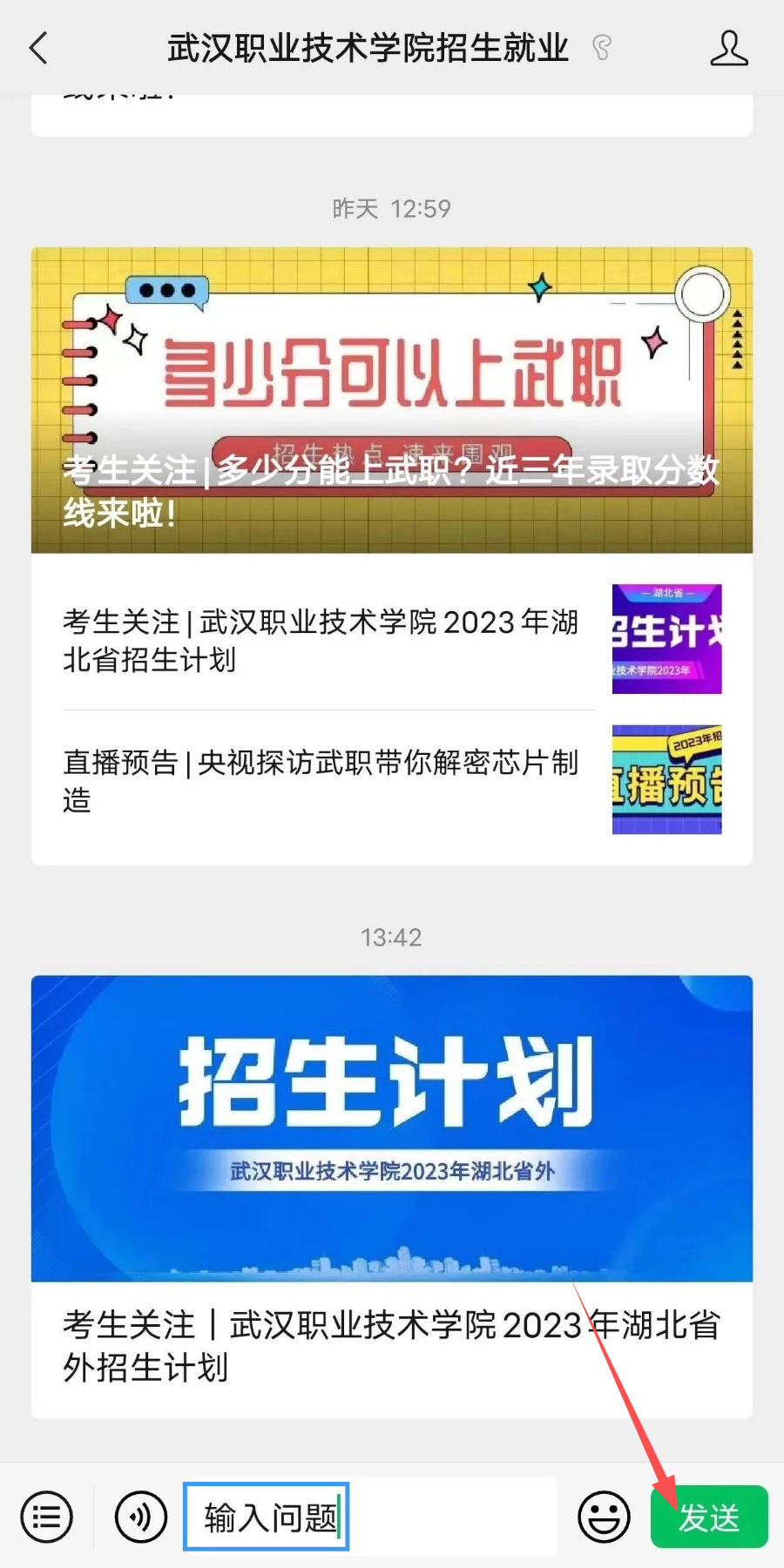
Task: Tap the back arrow to exit the chat
Action: [x=37, y=50]
